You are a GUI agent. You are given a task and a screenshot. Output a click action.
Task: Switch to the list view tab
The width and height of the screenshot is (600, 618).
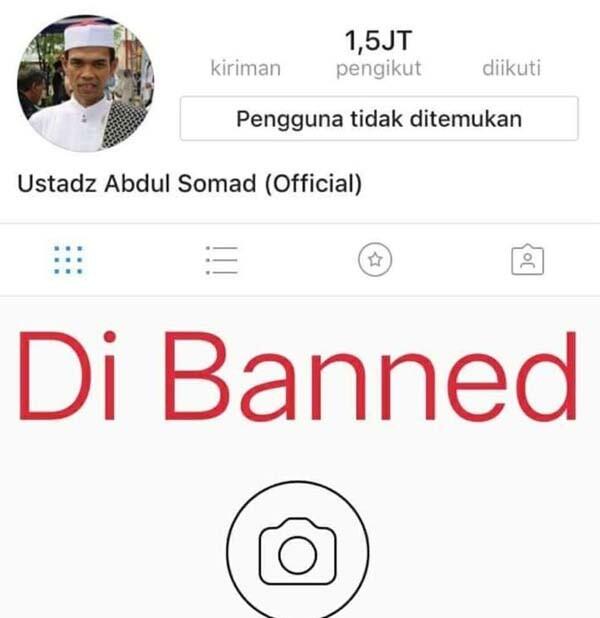pos(221,260)
